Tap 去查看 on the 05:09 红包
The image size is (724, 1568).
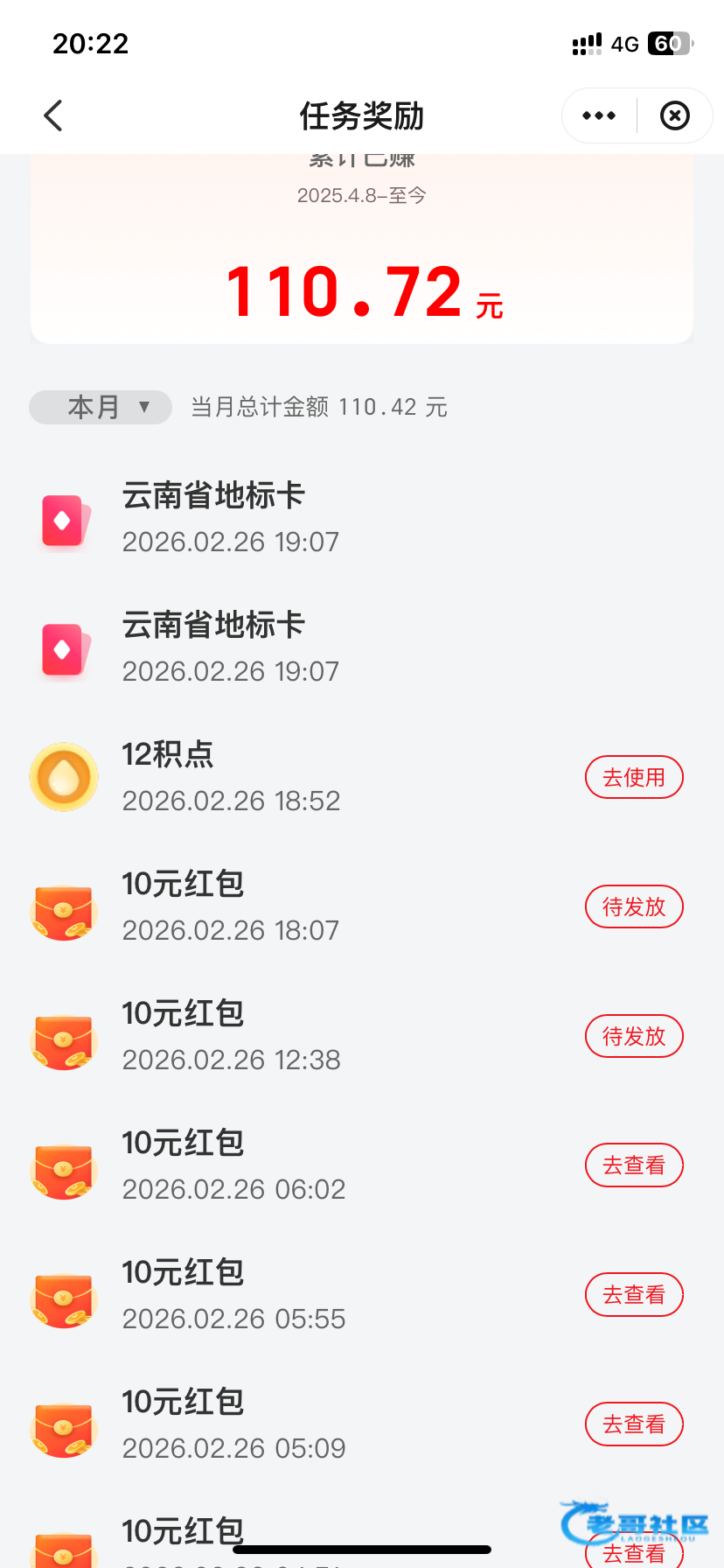[x=634, y=1424]
